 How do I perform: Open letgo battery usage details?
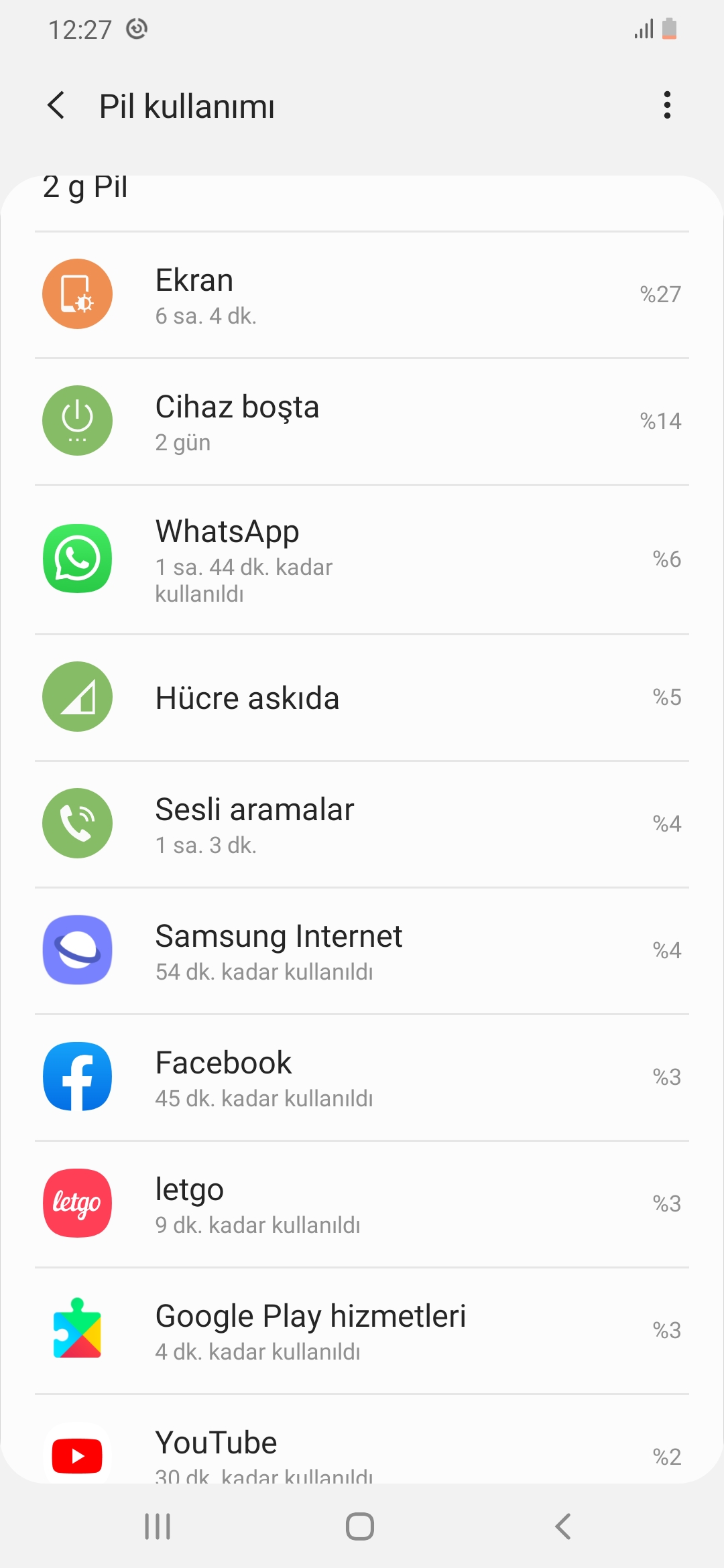tap(362, 1204)
